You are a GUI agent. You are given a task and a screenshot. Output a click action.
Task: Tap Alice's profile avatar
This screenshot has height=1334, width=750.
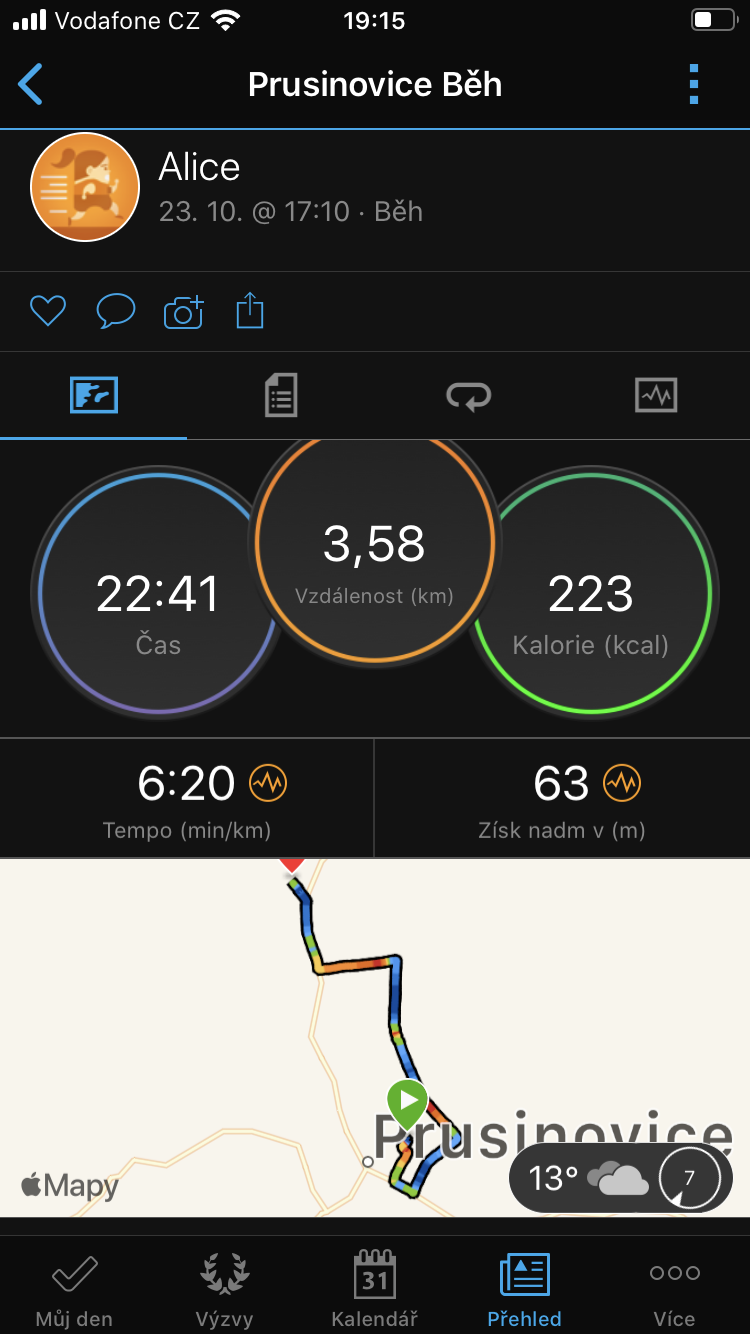(85, 187)
